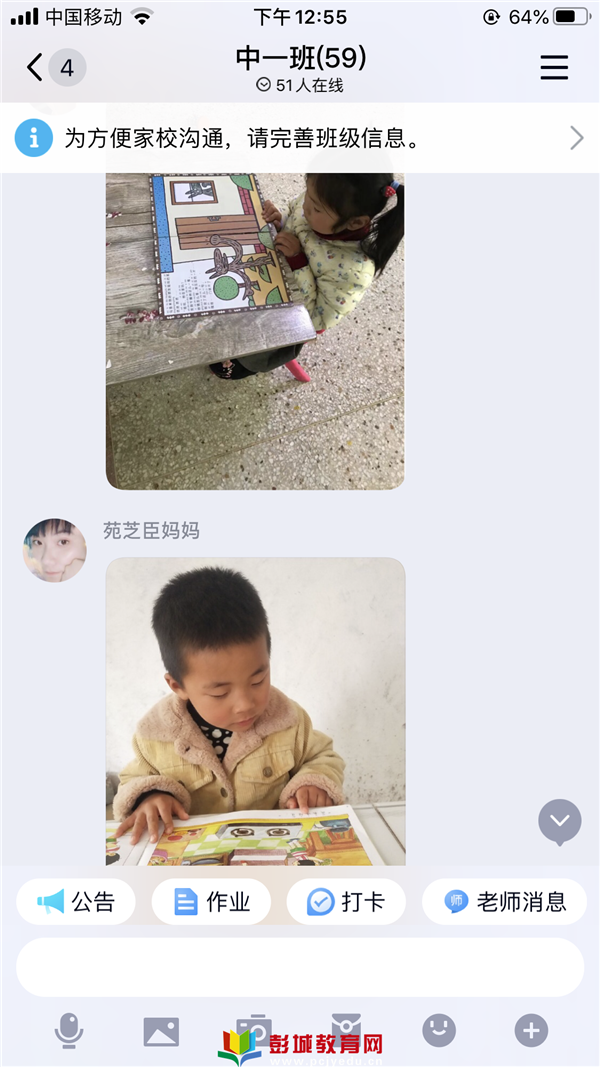Start voice input with microphone icon
The width and height of the screenshot is (600, 1067).
[x=68, y=1030]
